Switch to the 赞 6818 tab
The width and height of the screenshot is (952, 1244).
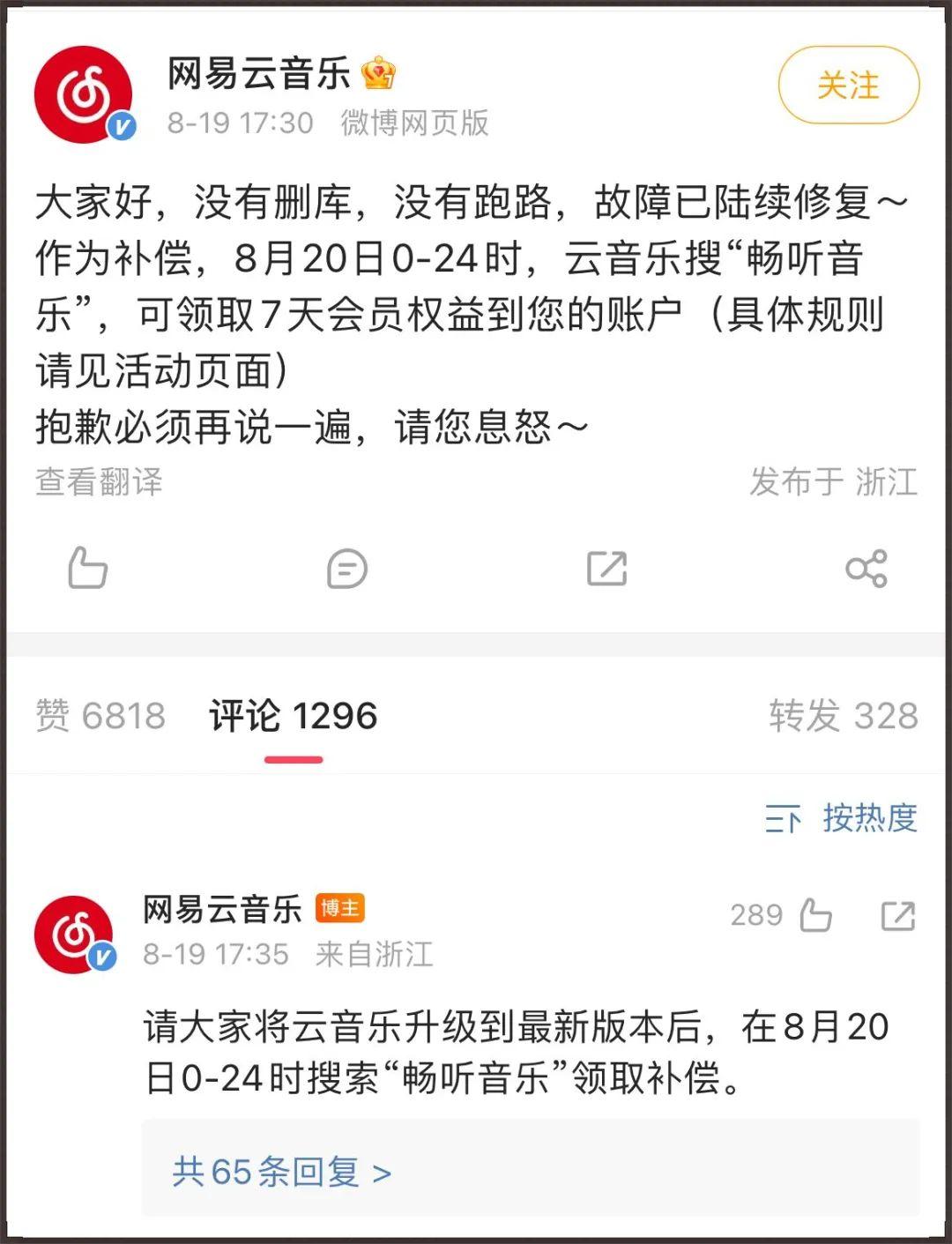point(100,716)
